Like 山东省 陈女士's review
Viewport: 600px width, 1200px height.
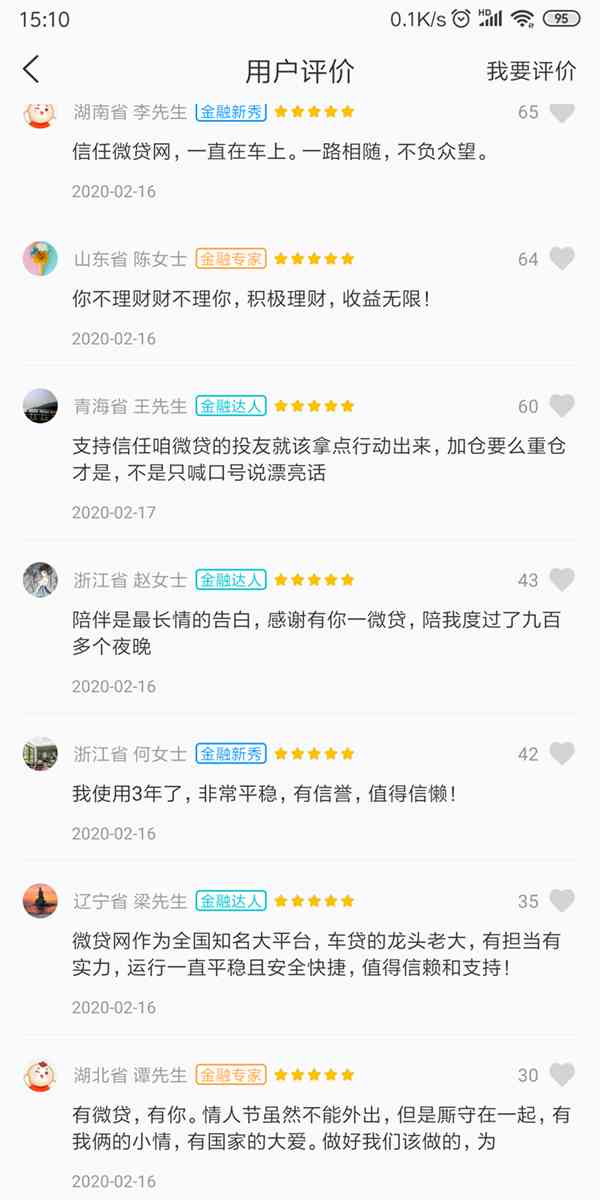coord(563,259)
